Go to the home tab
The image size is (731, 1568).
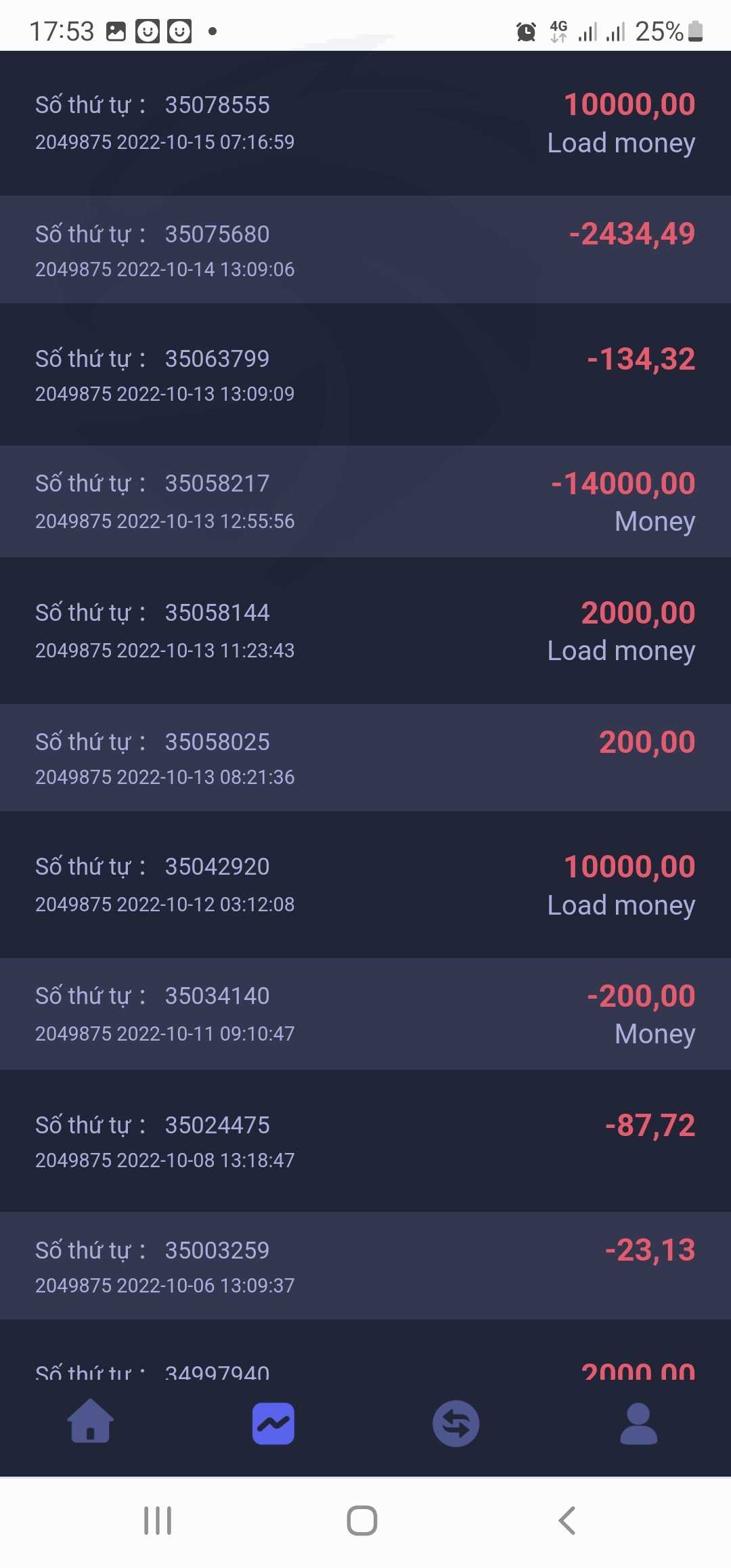click(91, 1422)
